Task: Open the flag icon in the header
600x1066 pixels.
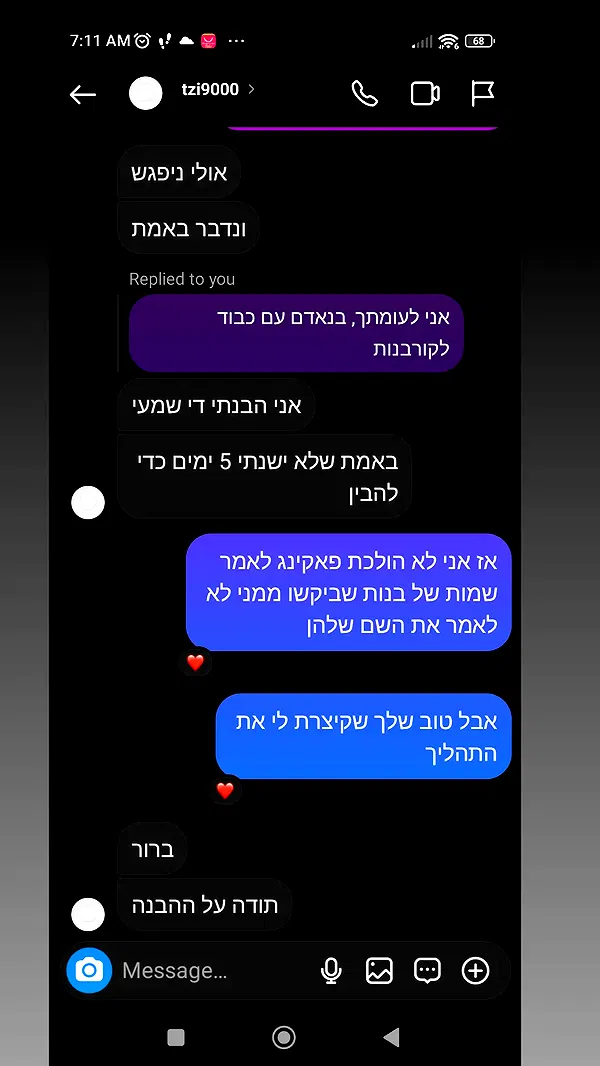Action: (483, 94)
